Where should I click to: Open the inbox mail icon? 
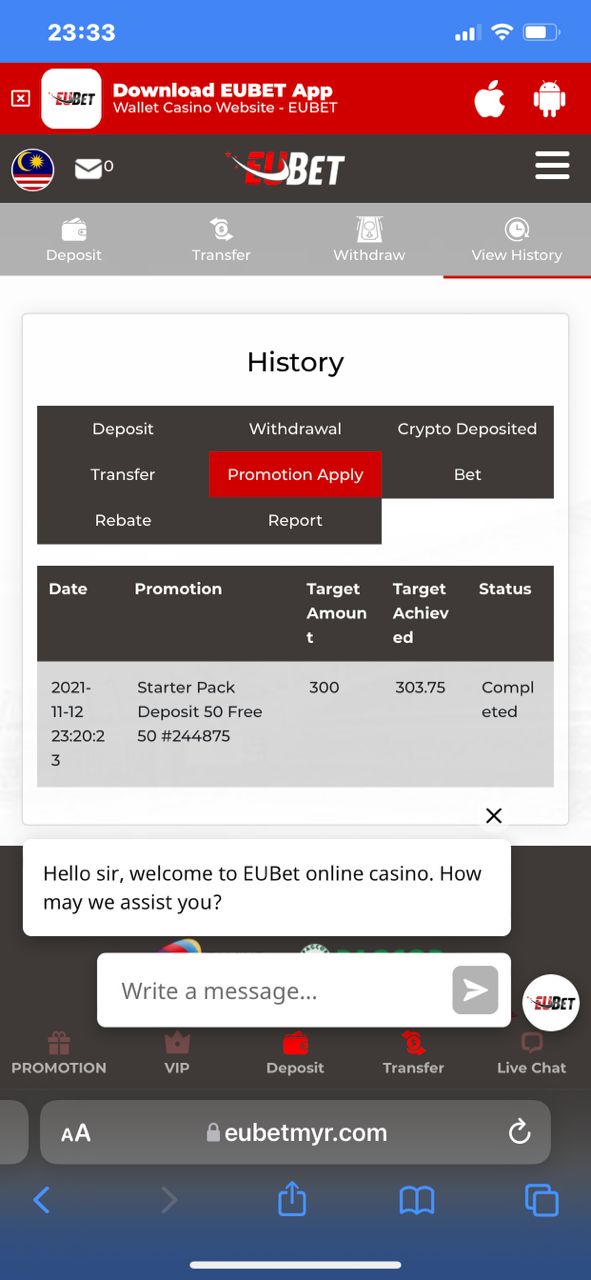pyautogui.click(x=88, y=169)
